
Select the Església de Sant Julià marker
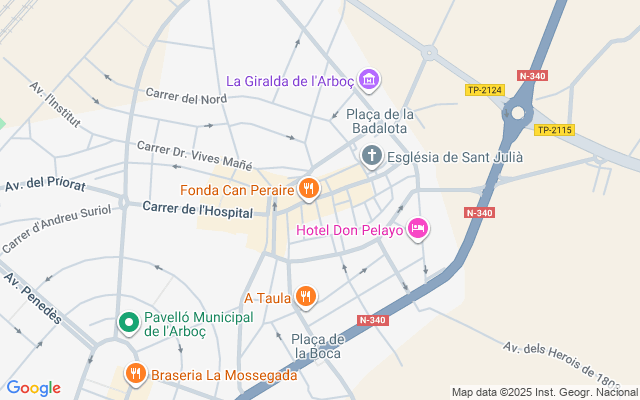(371, 157)
